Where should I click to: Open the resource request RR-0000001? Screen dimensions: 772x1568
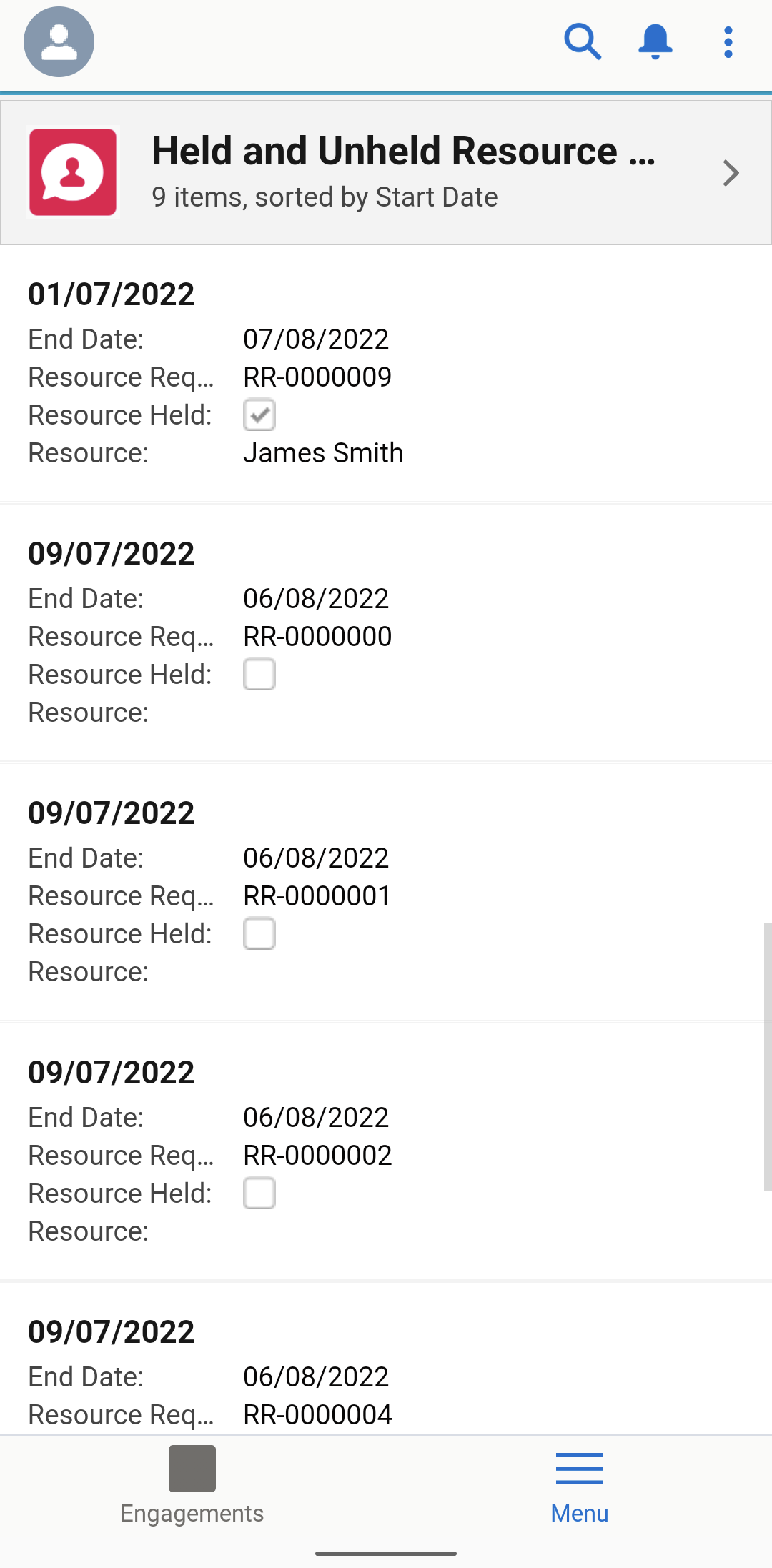(317, 896)
